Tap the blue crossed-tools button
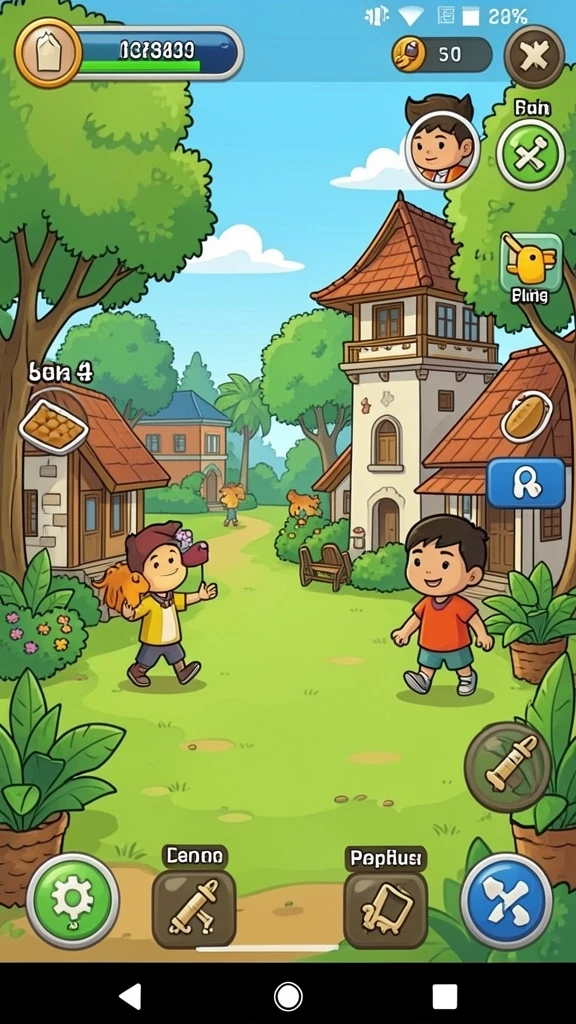Screen dimensions: 576x1024 (x=507, y=901)
